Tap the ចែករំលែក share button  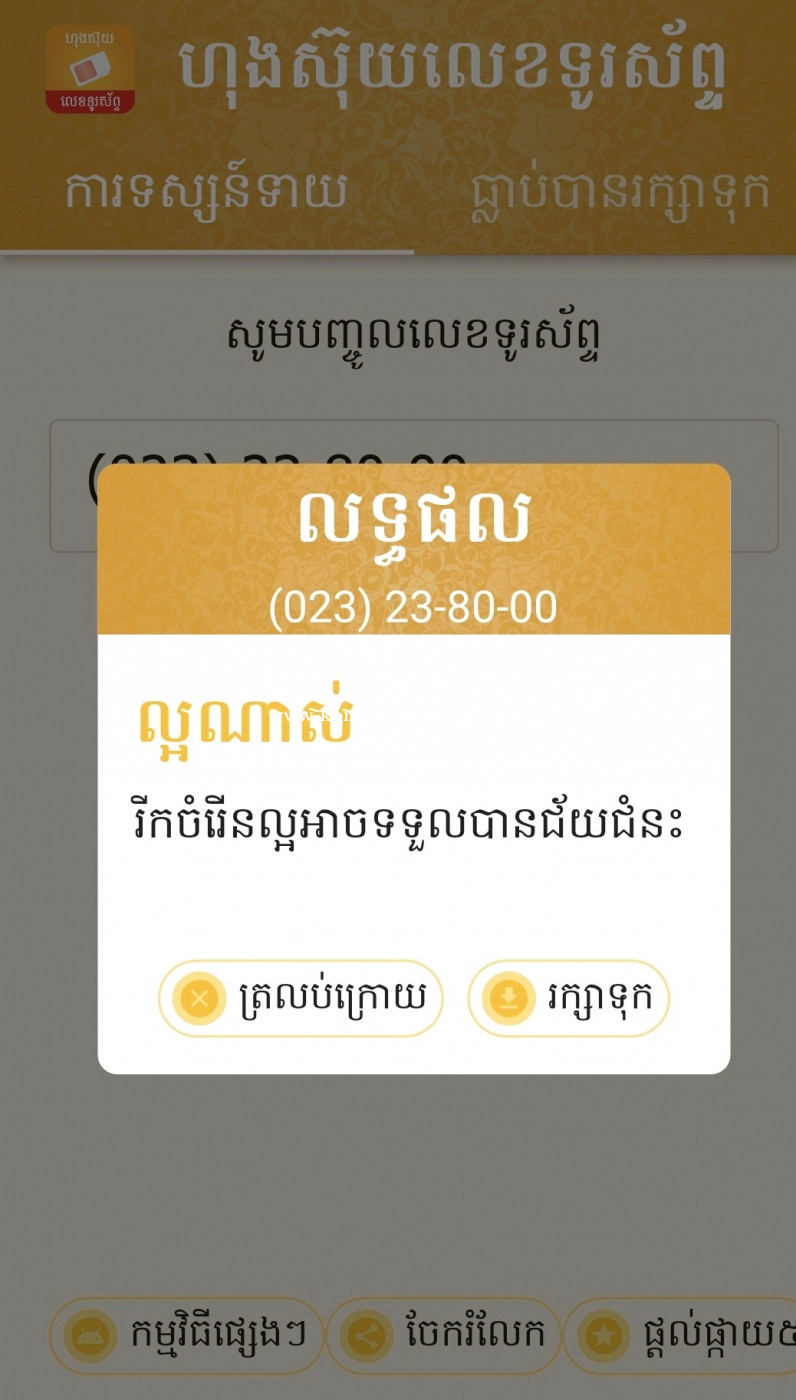(443, 1336)
